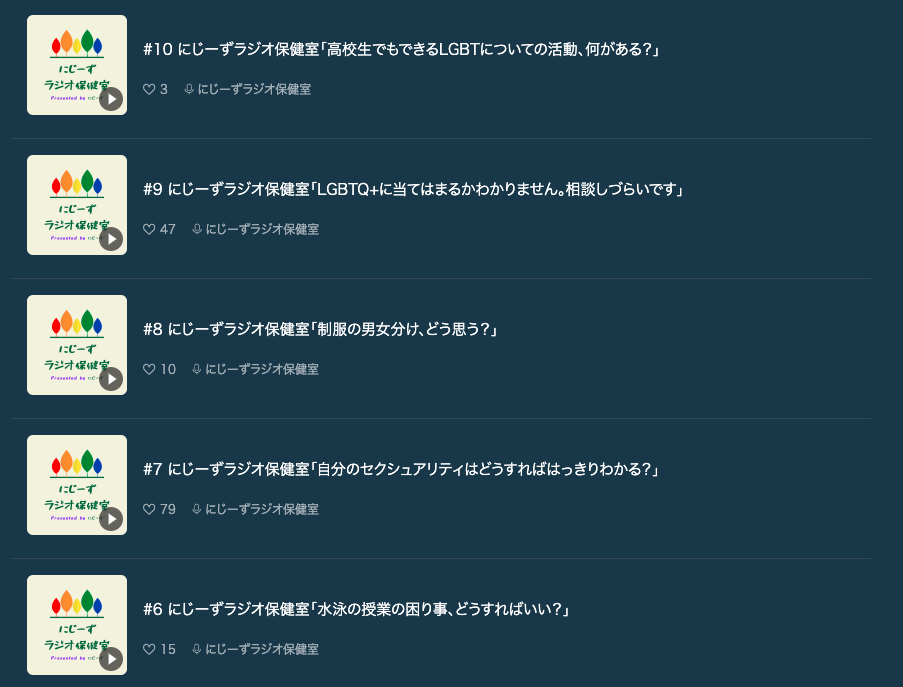
Task: Open the にじーずラジオ保健室 channel link under episode #9
Action: [261, 229]
